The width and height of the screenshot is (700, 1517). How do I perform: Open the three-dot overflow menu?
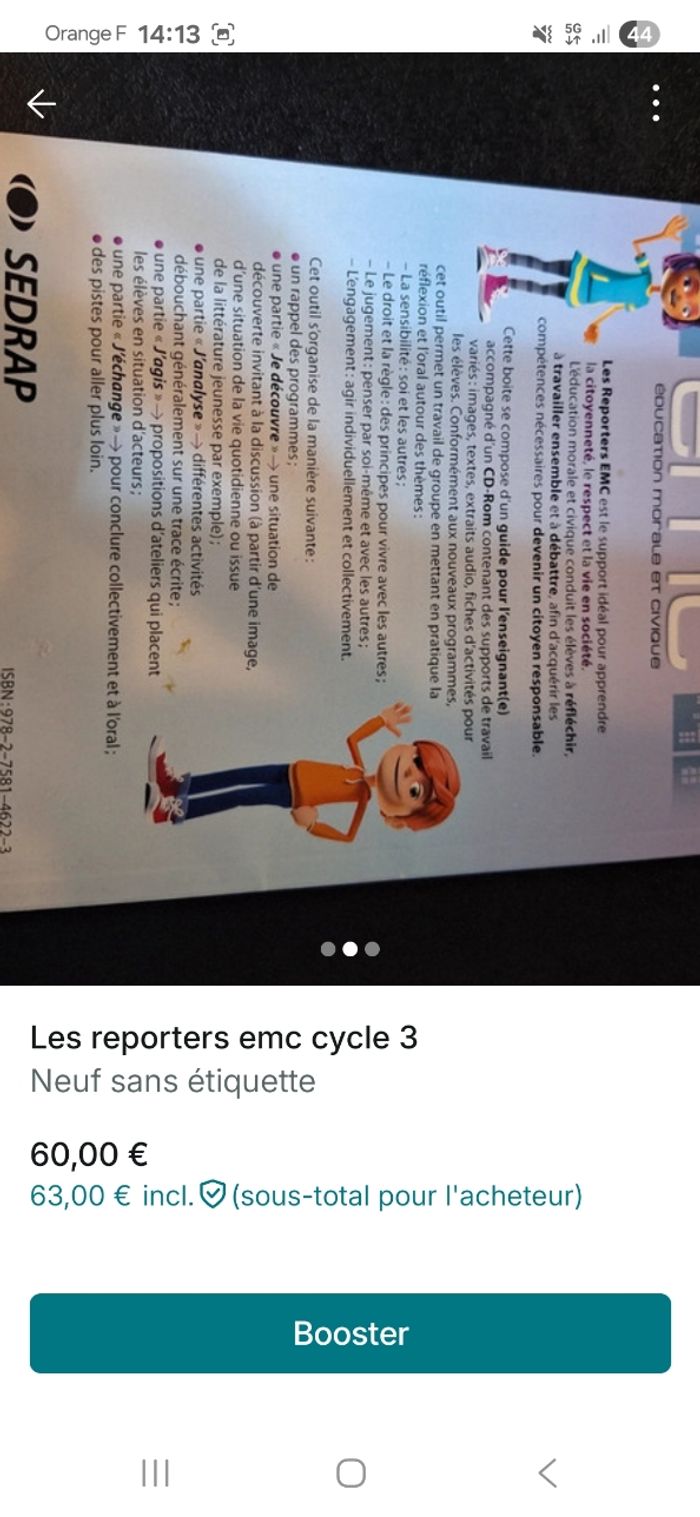[656, 103]
